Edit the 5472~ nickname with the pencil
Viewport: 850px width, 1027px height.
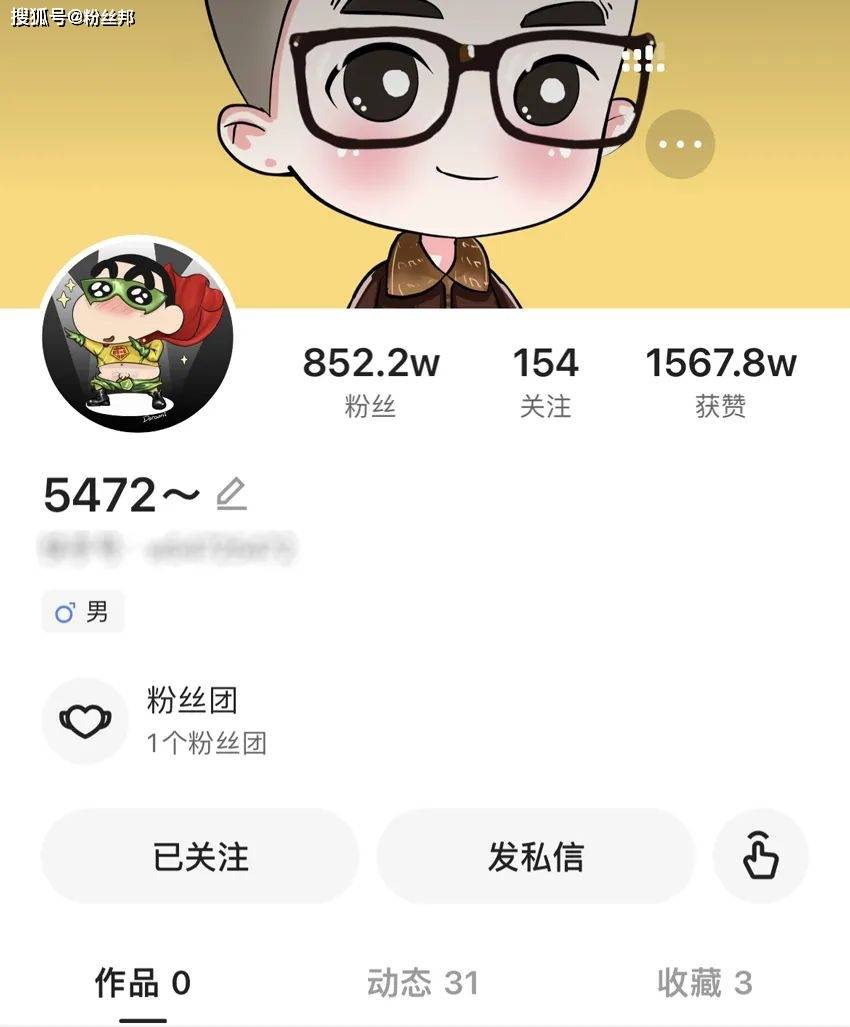point(231,494)
